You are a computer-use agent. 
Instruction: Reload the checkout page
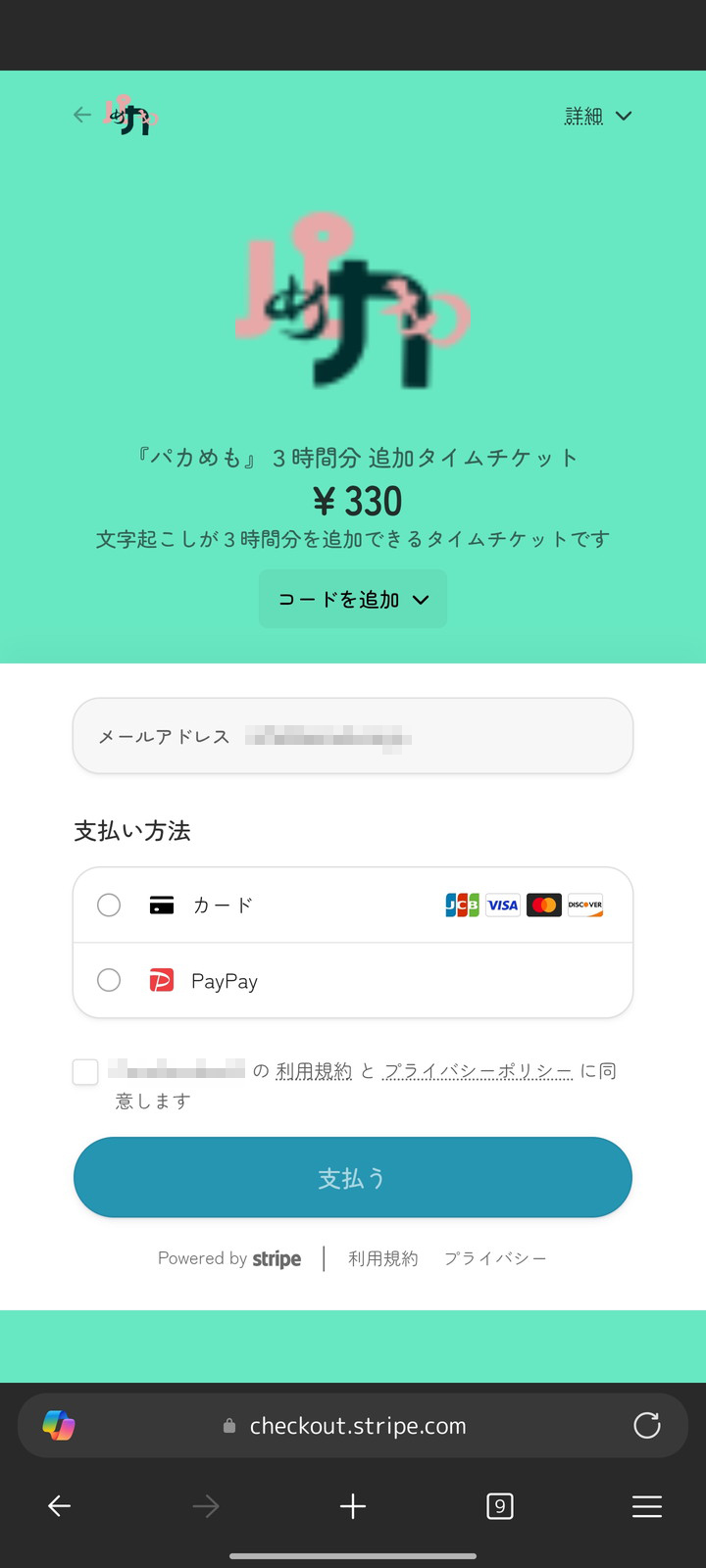[646, 1425]
